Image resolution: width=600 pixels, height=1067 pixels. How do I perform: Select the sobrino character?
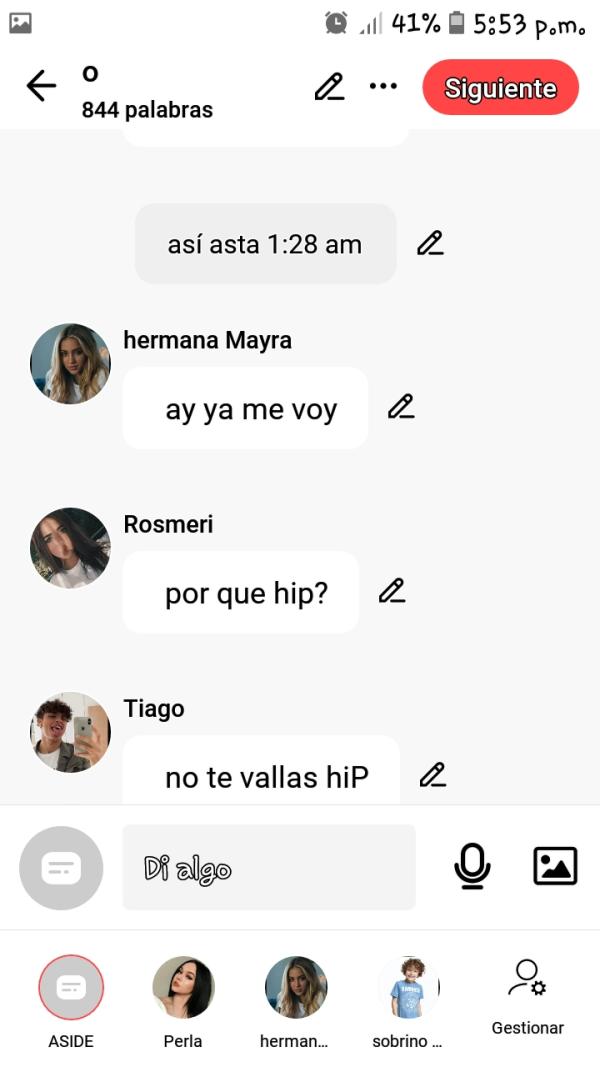click(x=408, y=988)
